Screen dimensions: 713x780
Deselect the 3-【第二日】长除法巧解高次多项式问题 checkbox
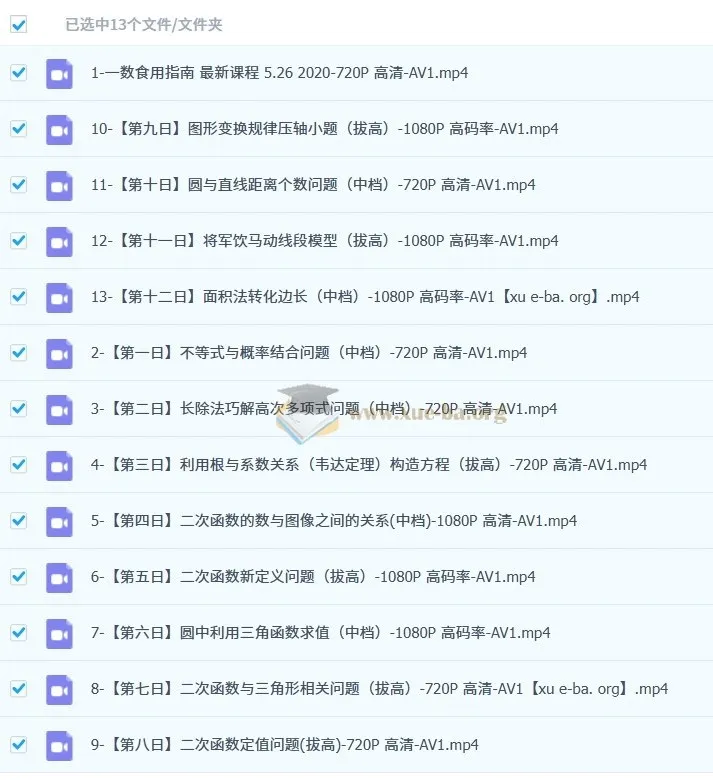[x=18, y=409]
